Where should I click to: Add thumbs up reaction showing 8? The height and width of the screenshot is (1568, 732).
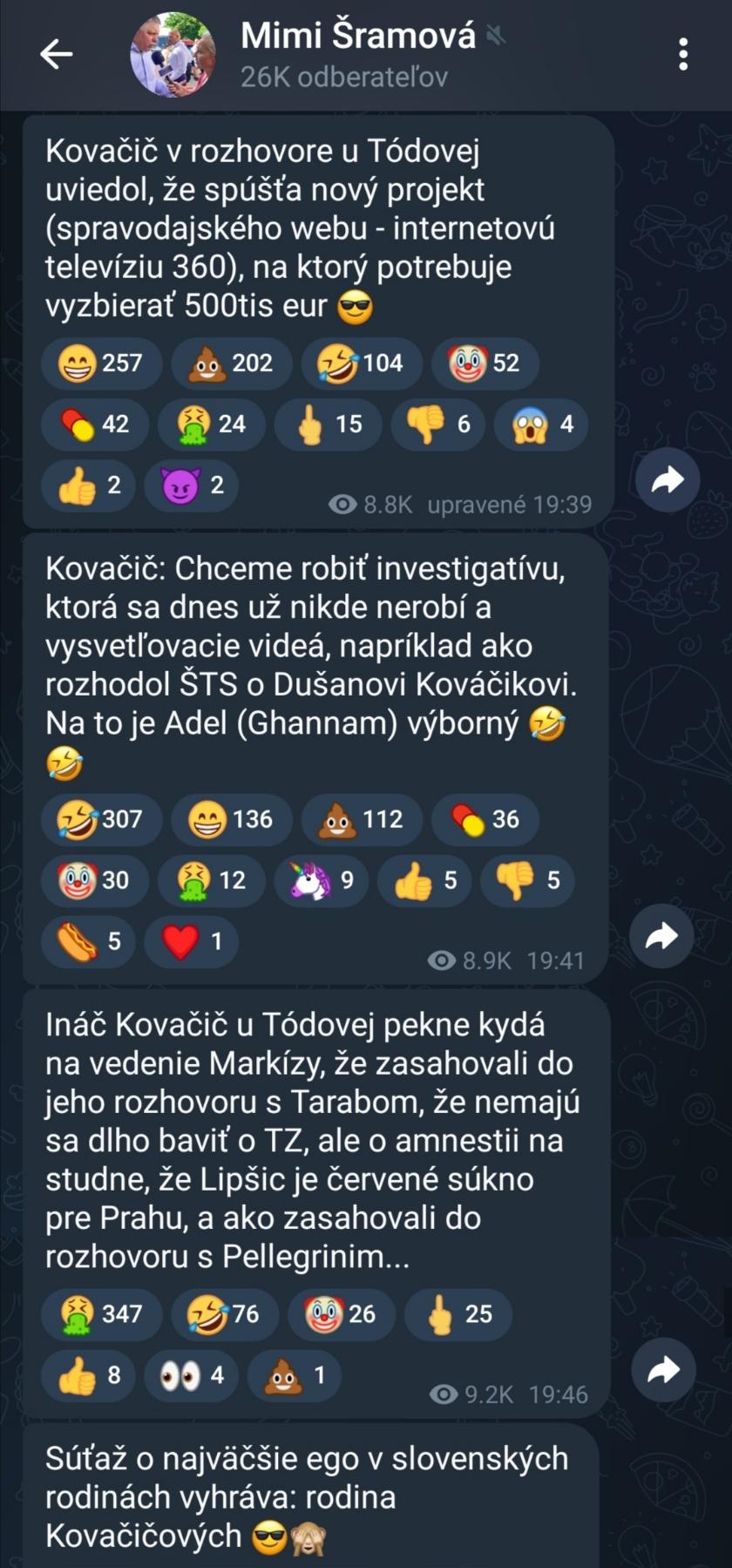click(89, 1375)
